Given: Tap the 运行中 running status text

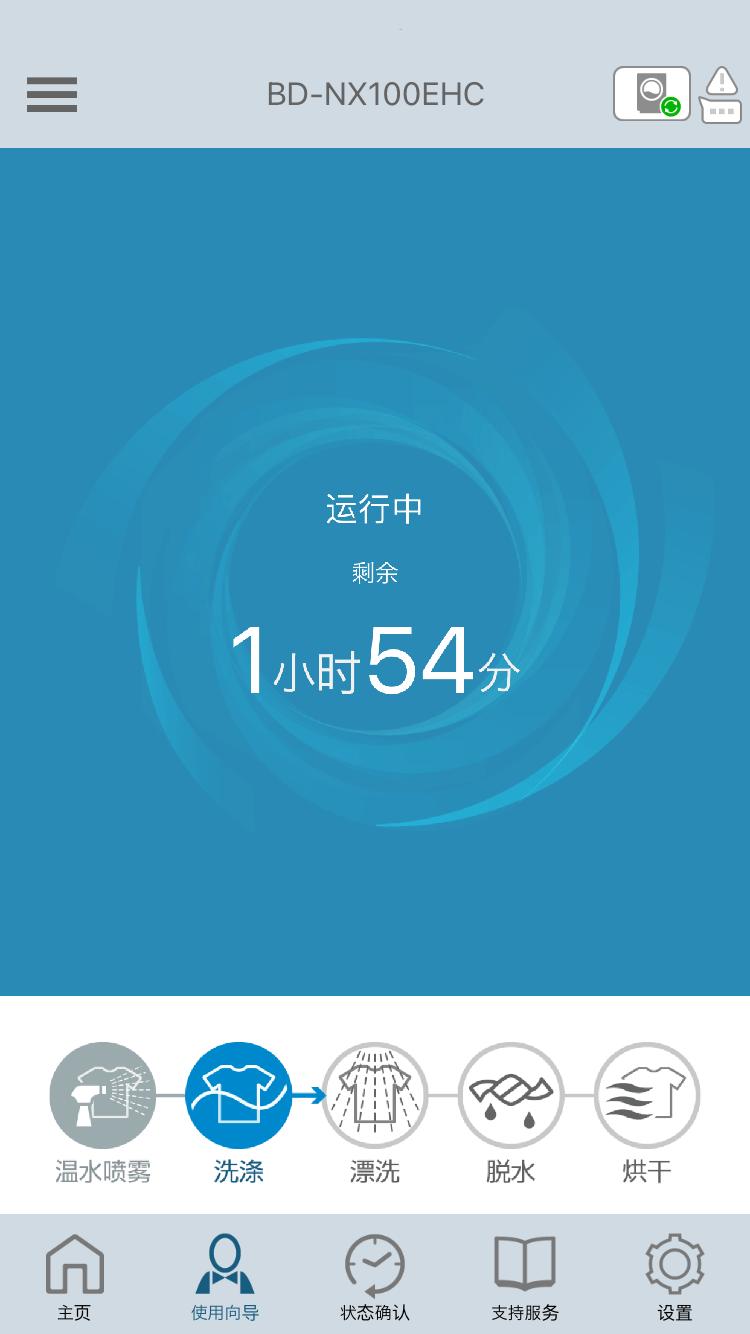Looking at the screenshot, I should [374, 508].
